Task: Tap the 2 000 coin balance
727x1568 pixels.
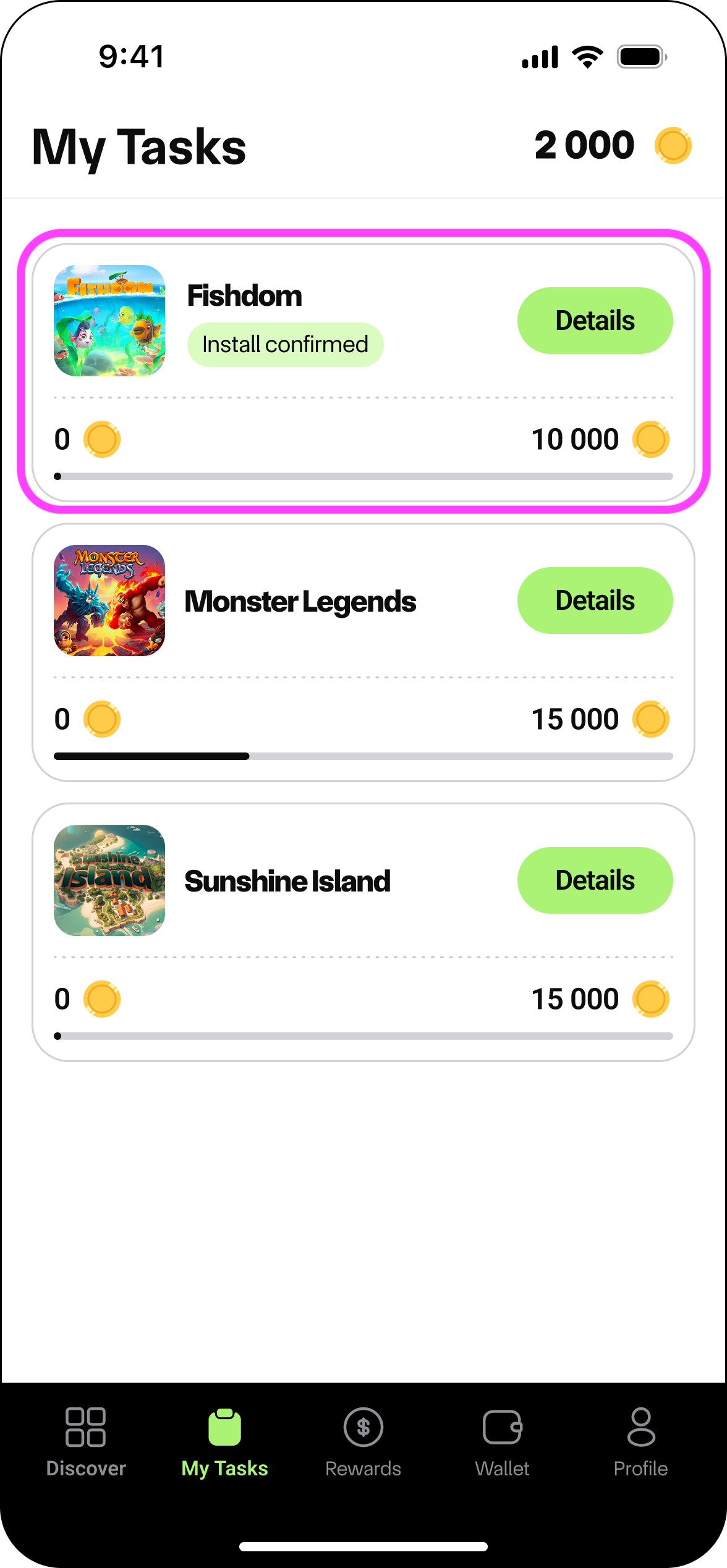Action: [612, 146]
